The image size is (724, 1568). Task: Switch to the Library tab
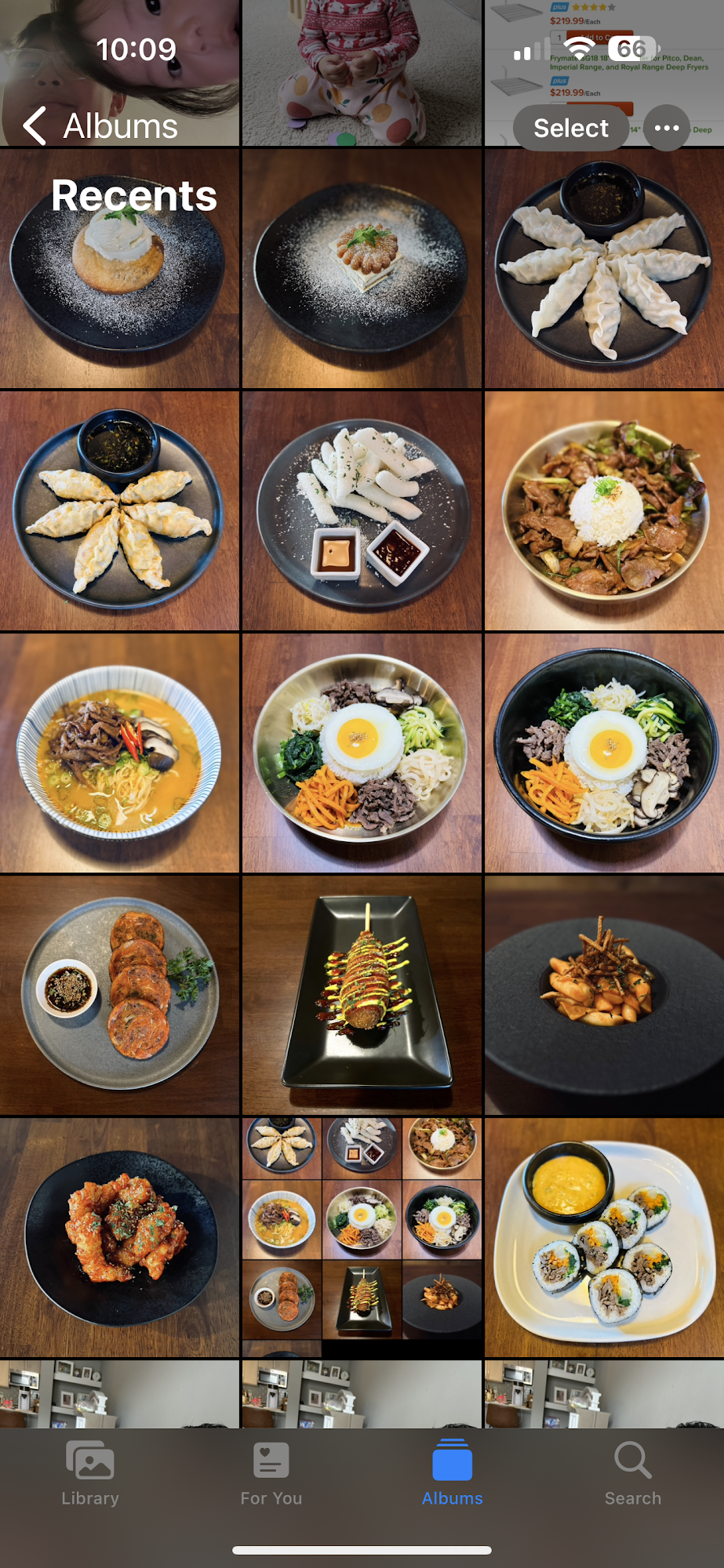pos(90,1474)
